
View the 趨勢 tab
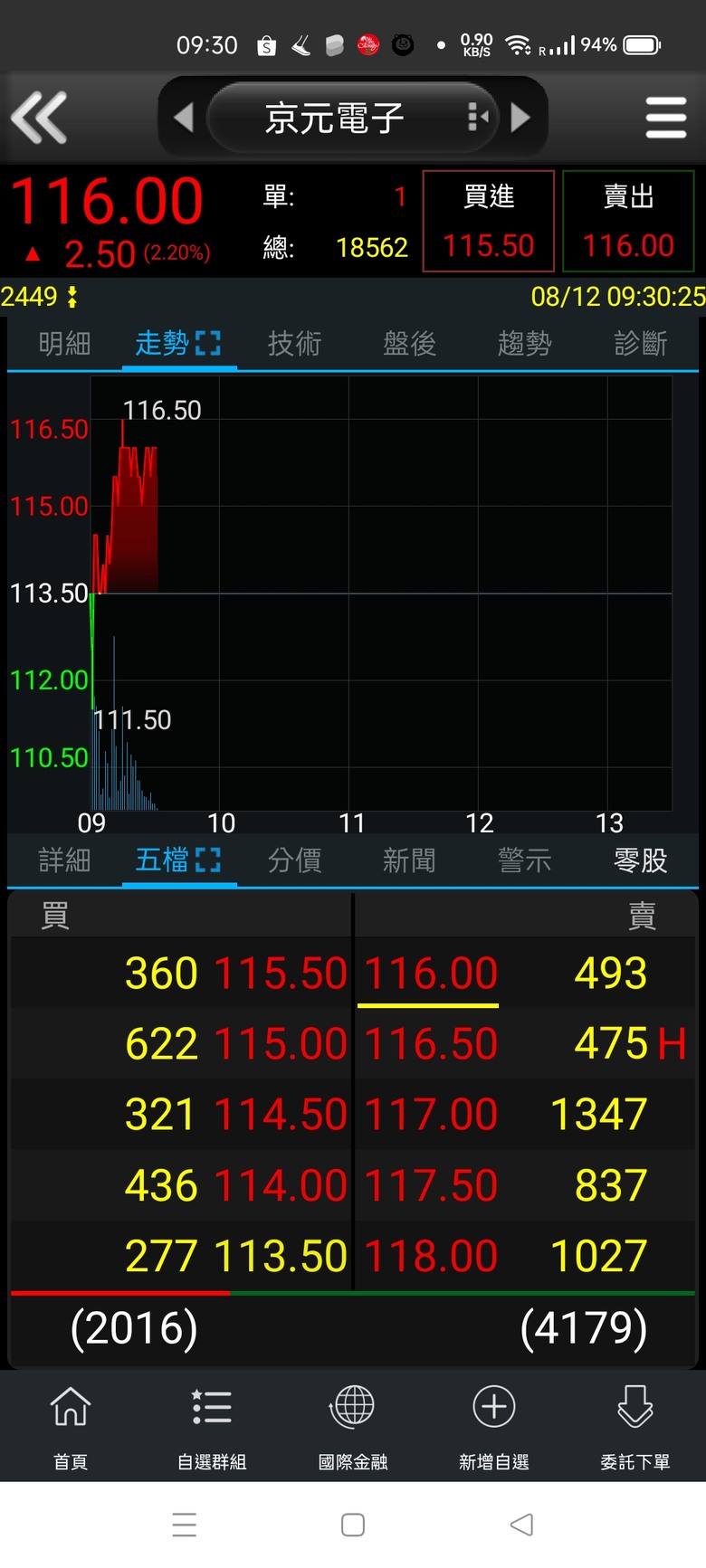(x=524, y=344)
